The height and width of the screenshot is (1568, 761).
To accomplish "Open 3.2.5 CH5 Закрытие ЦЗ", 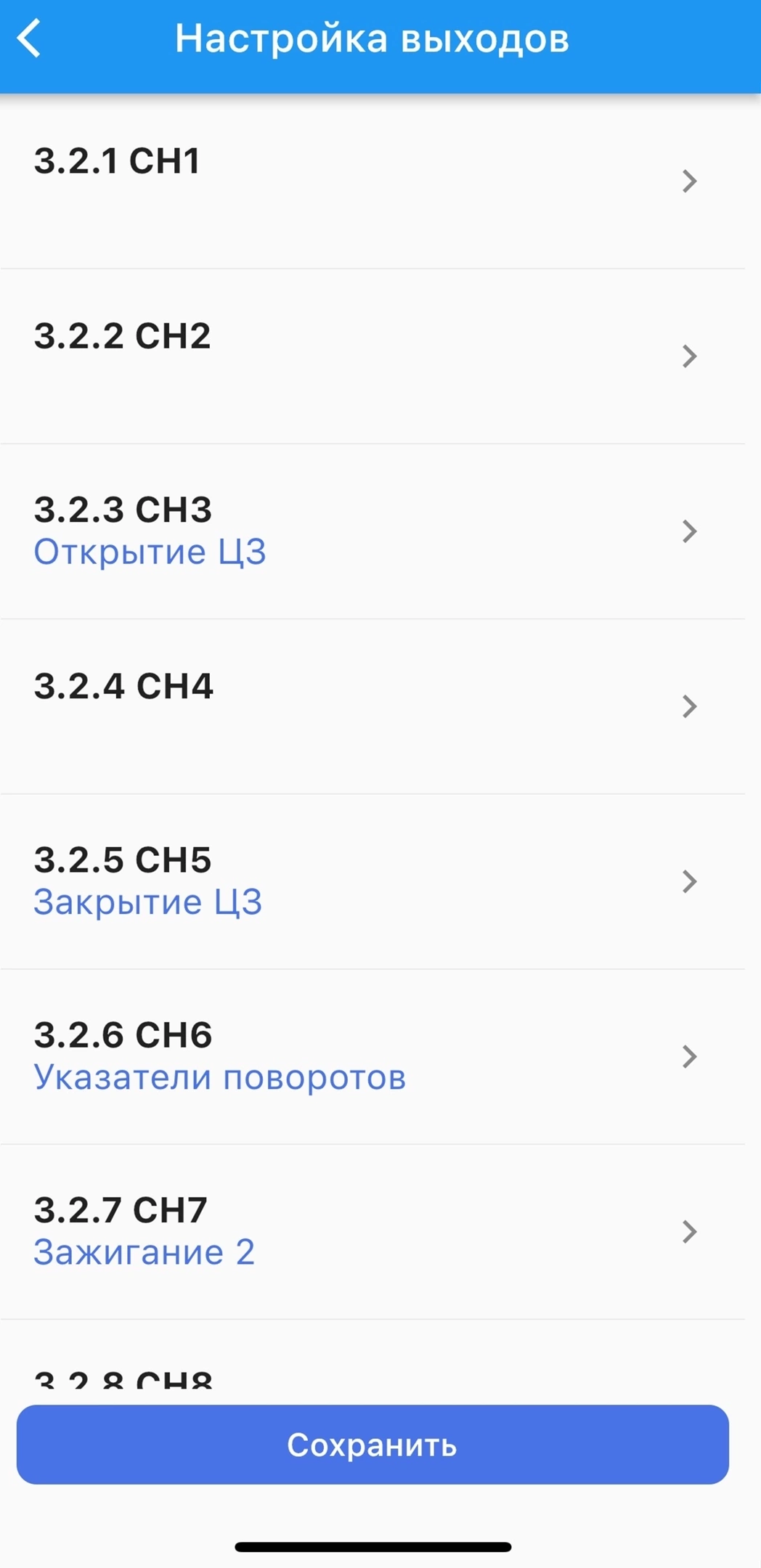I will tap(373, 881).
